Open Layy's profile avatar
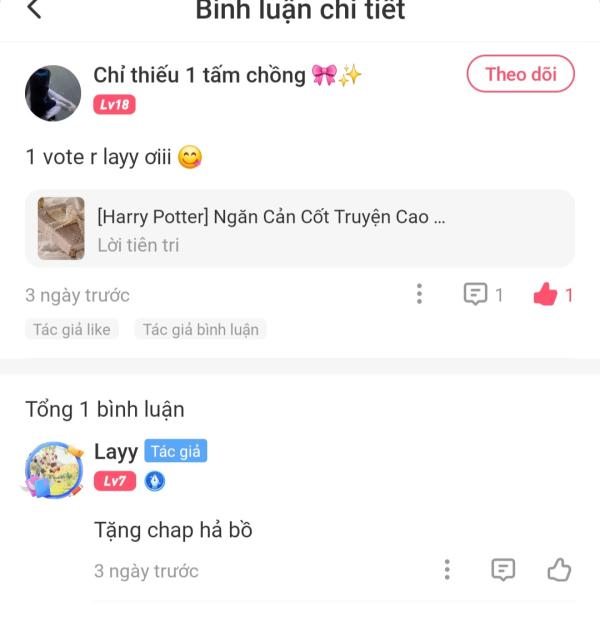Image resolution: width=600 pixels, height=626 pixels. tap(54, 469)
